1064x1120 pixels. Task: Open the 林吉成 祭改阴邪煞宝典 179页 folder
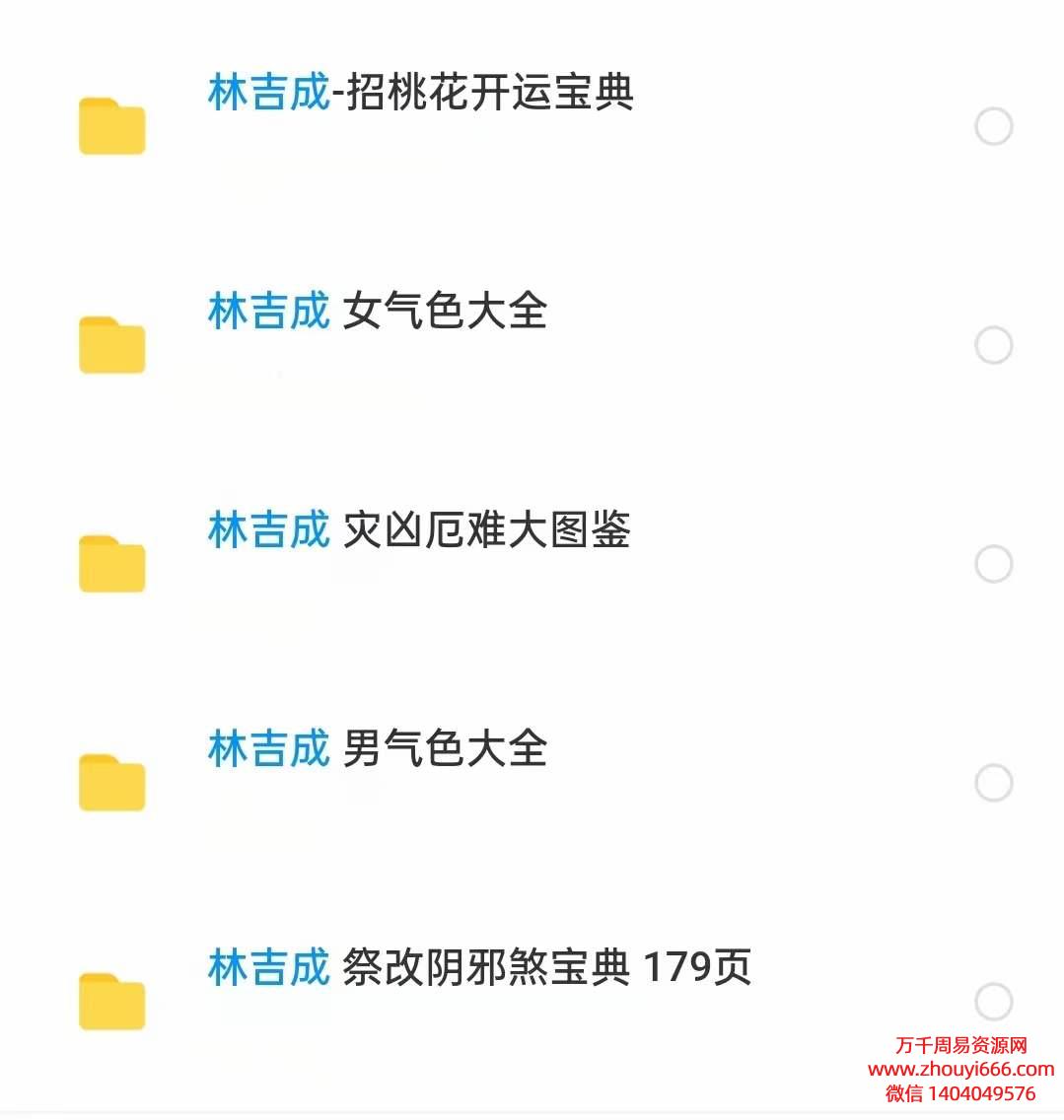pos(479,968)
